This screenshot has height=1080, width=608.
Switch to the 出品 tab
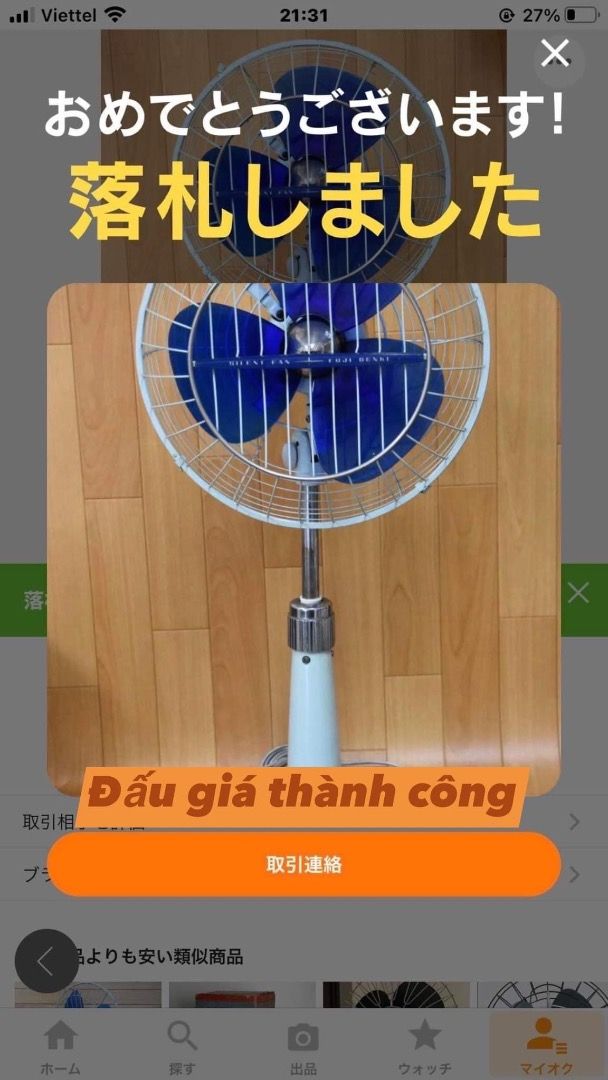point(303,1046)
